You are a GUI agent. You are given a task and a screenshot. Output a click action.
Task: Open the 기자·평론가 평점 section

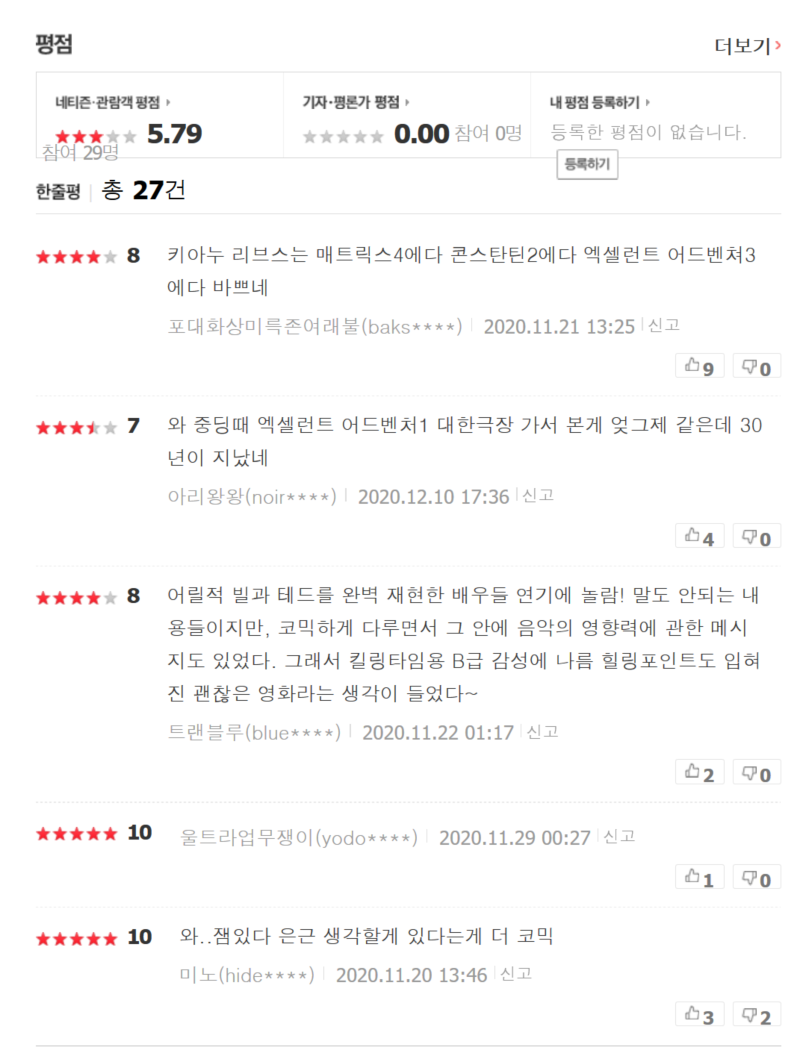356,102
